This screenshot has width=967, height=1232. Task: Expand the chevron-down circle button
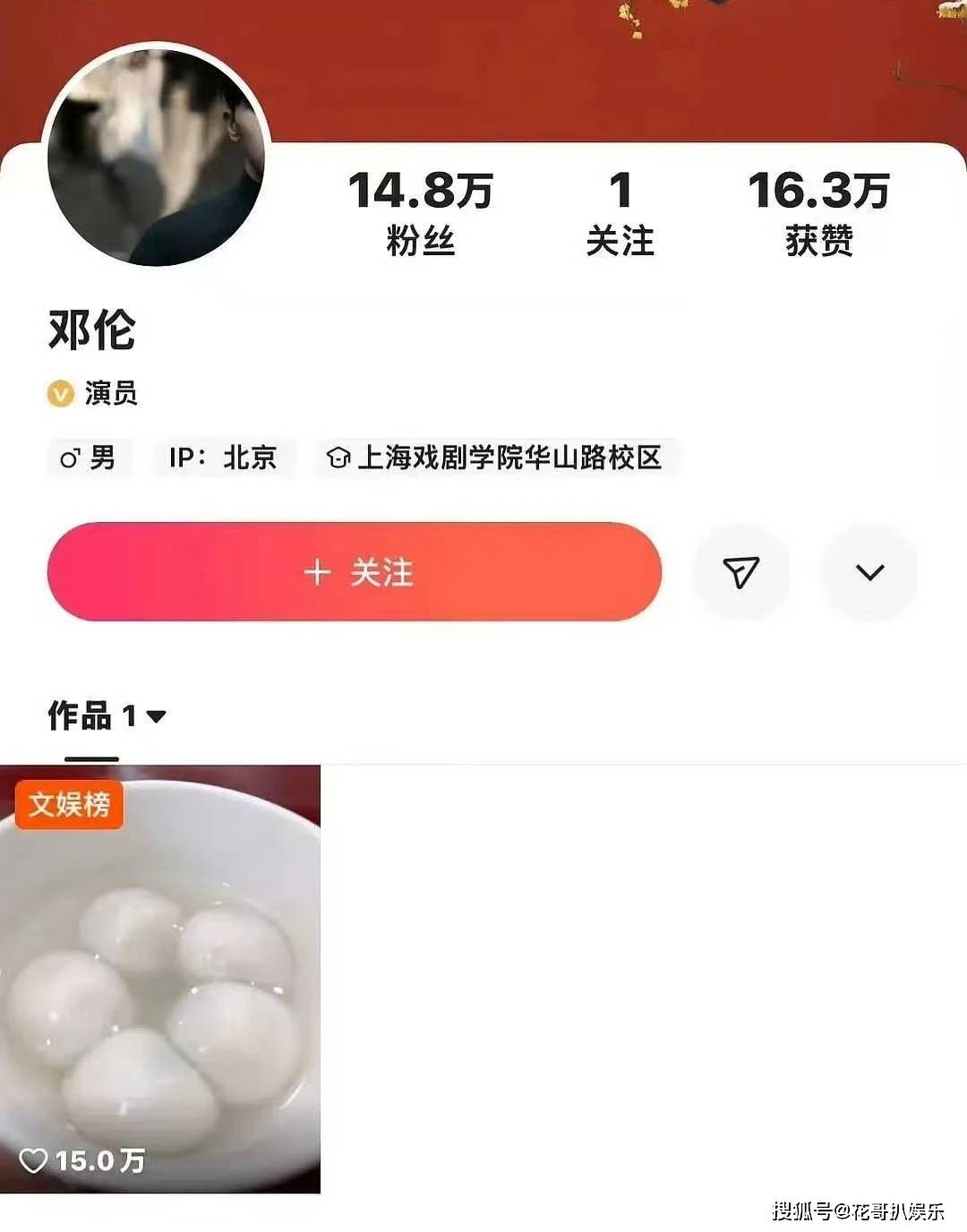point(869,573)
